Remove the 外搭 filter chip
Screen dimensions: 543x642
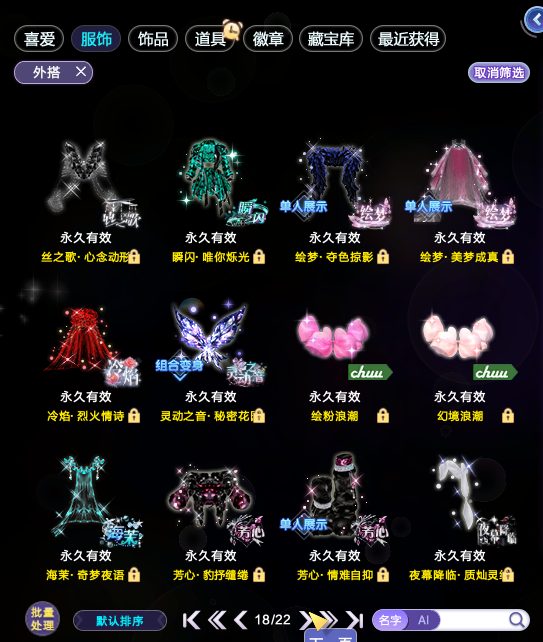[x=81, y=72]
